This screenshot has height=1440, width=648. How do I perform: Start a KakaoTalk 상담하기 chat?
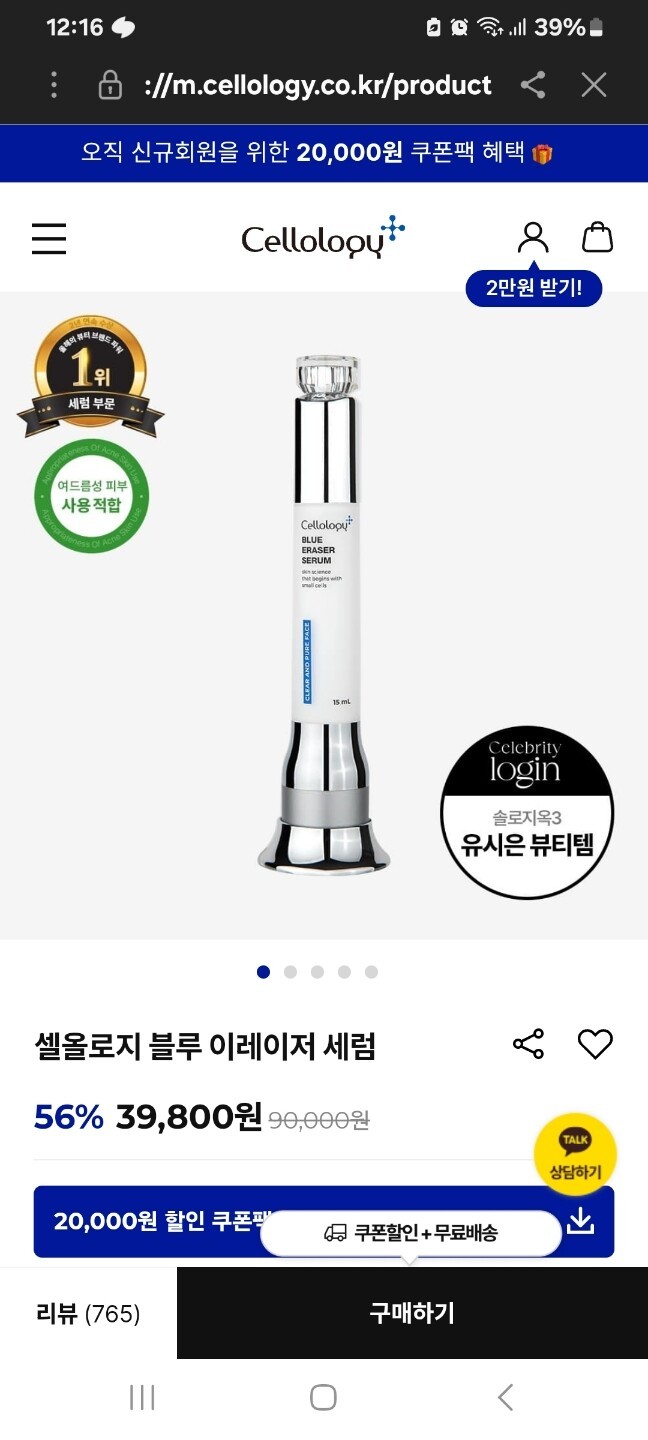(575, 1154)
